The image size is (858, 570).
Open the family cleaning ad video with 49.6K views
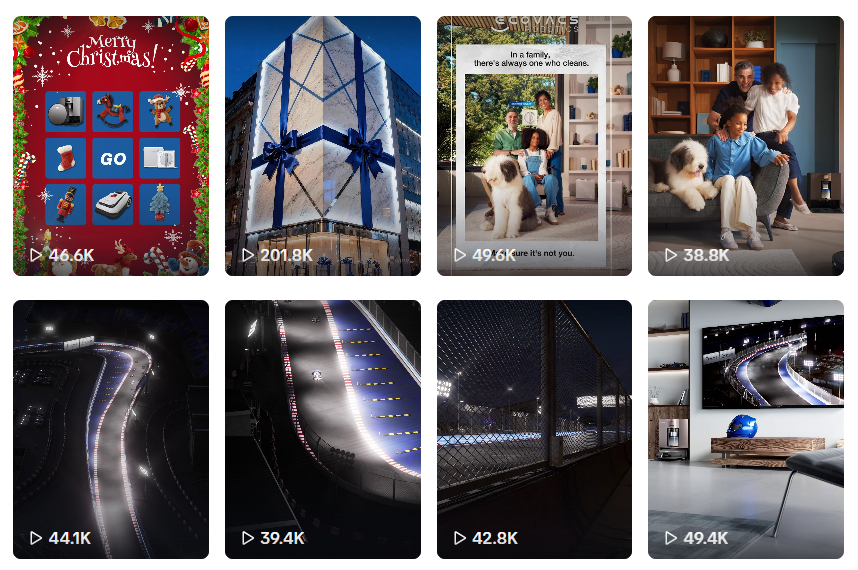click(534, 145)
